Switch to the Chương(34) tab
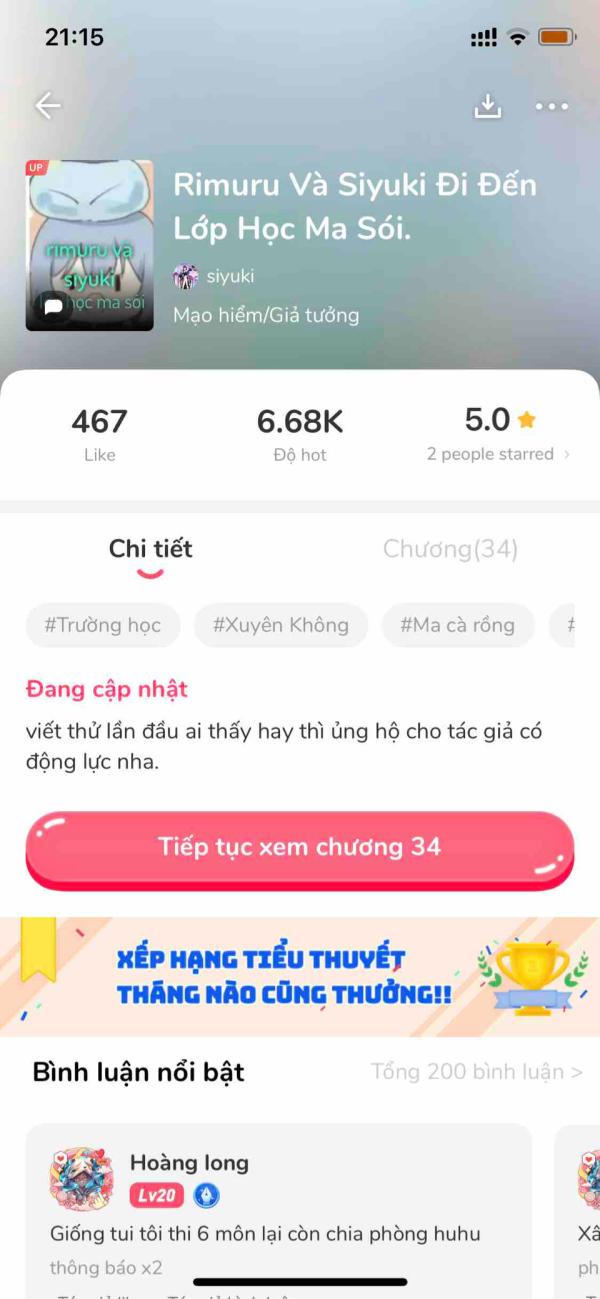The width and height of the screenshot is (600, 1299). coord(450,549)
